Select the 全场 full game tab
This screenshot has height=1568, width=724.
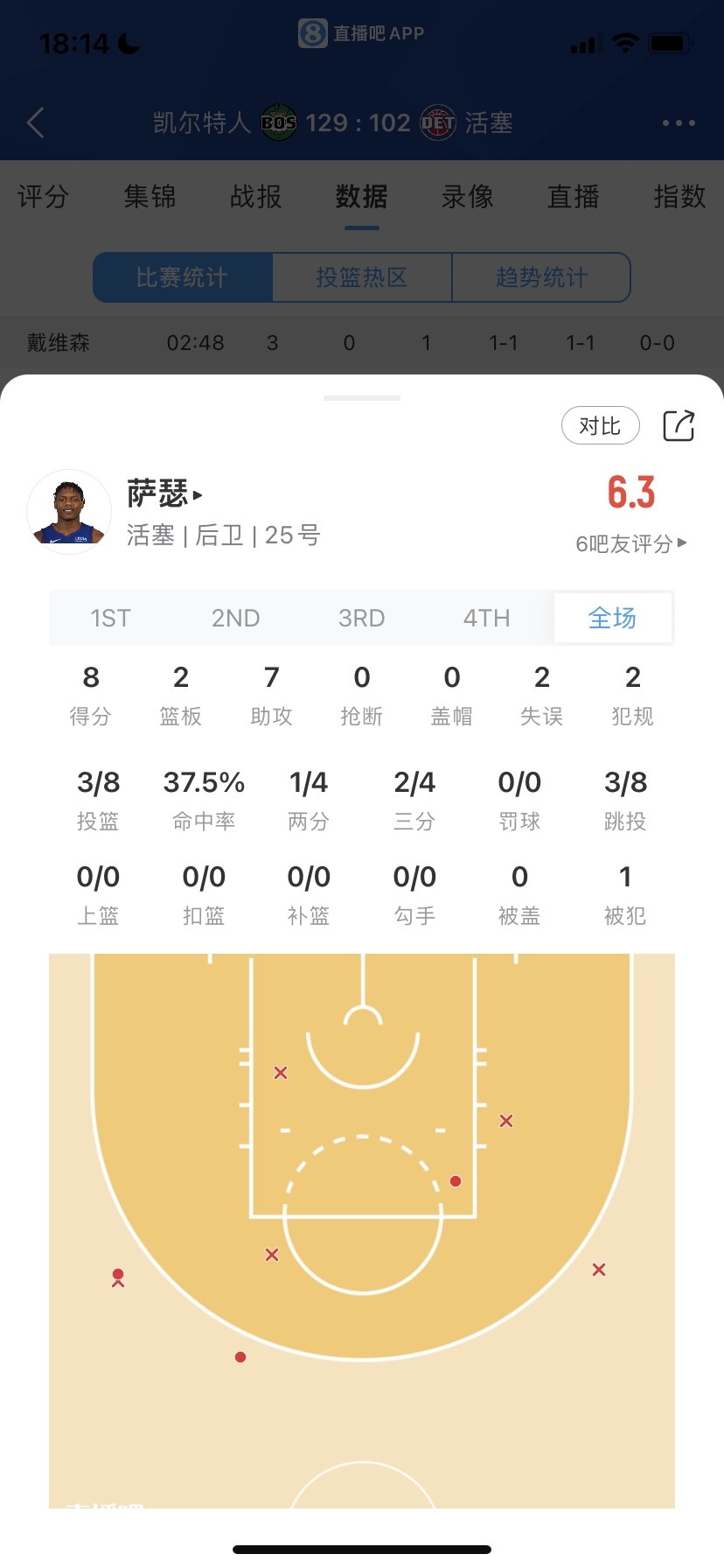tap(612, 619)
